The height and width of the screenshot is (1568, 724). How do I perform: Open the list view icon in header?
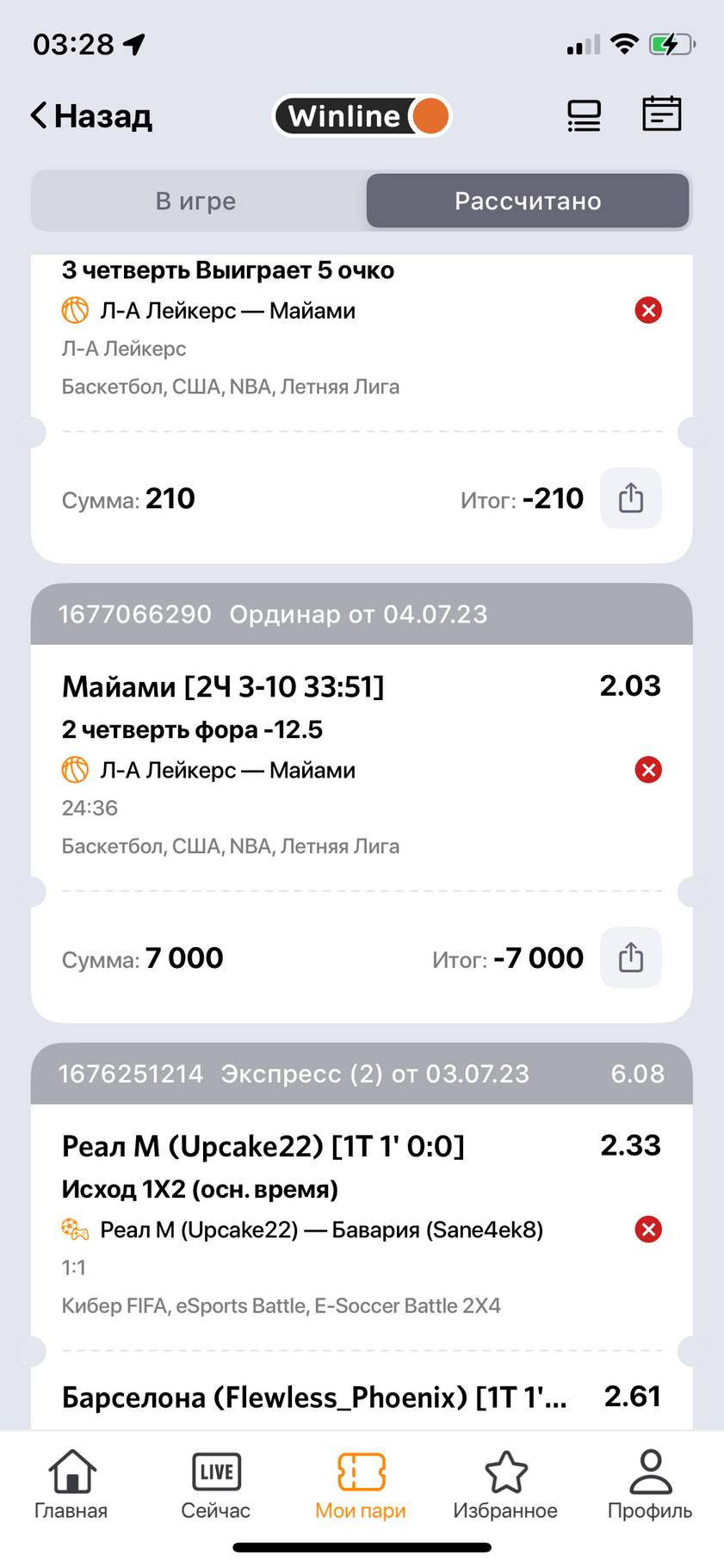[x=584, y=115]
